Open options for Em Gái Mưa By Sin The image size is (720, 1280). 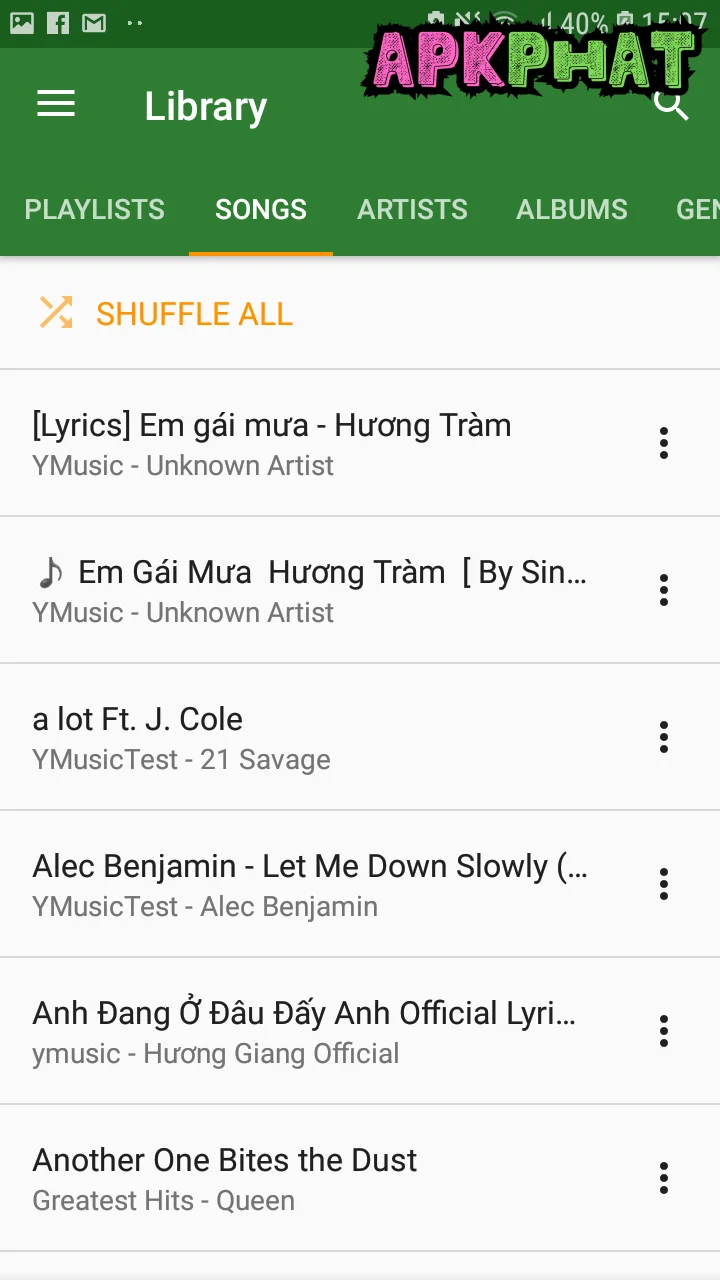tap(663, 590)
